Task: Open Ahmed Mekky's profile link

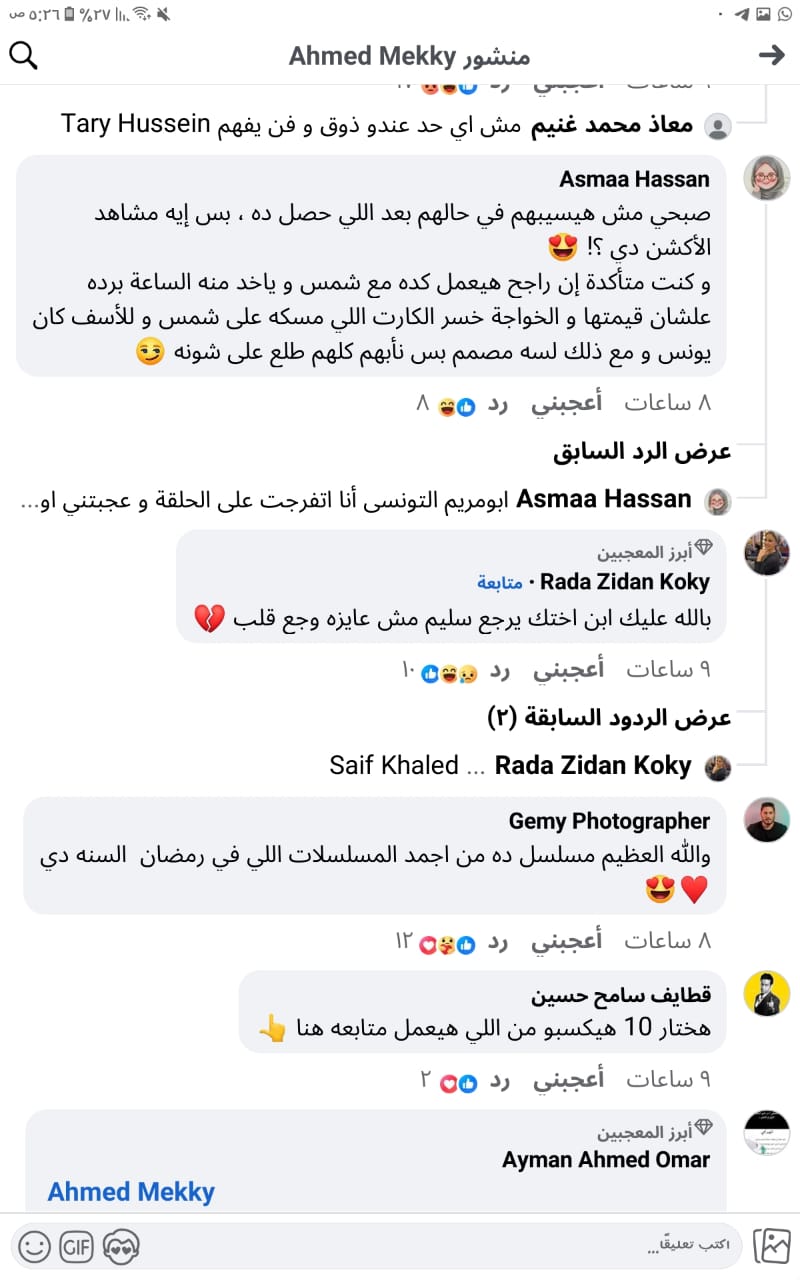Action: 131,1191
